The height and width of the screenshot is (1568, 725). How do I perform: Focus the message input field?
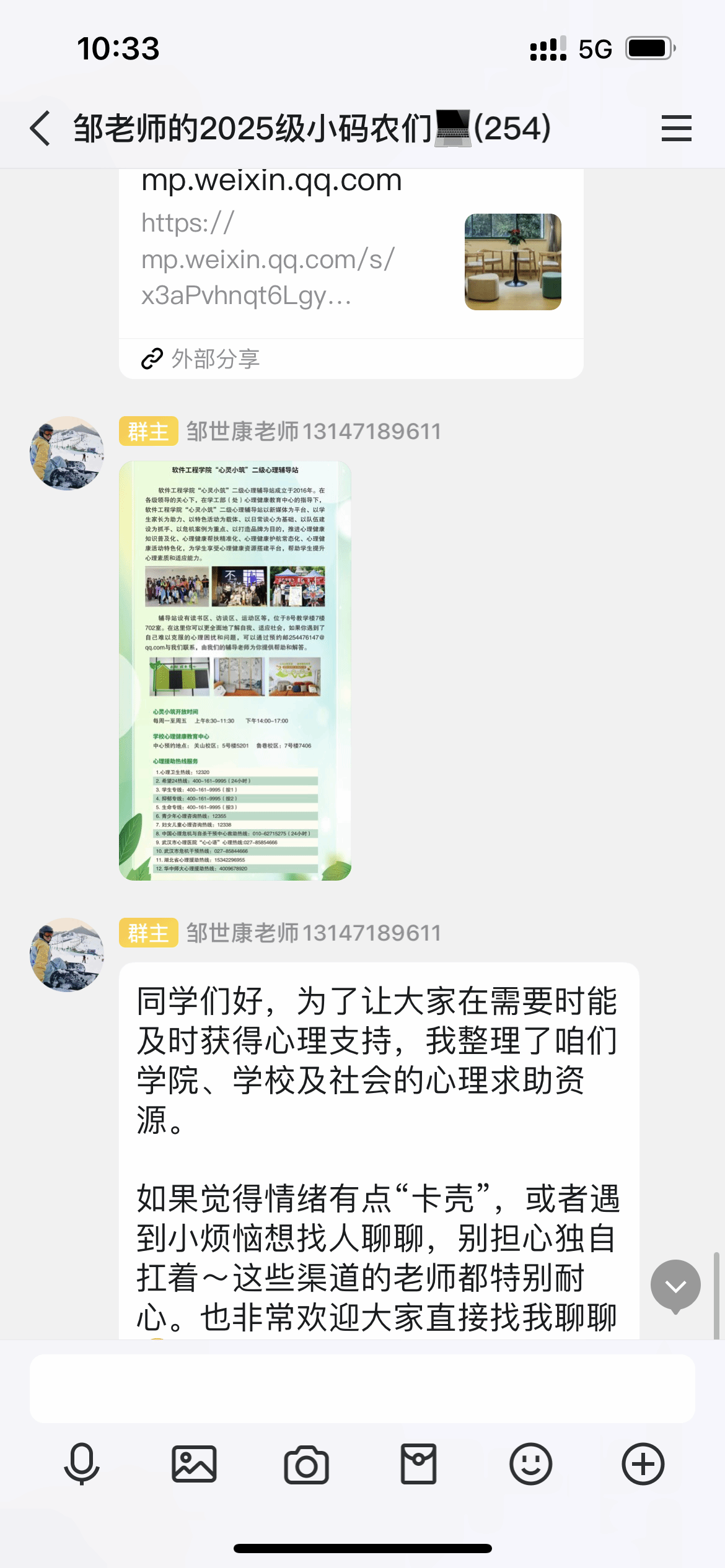362,1388
